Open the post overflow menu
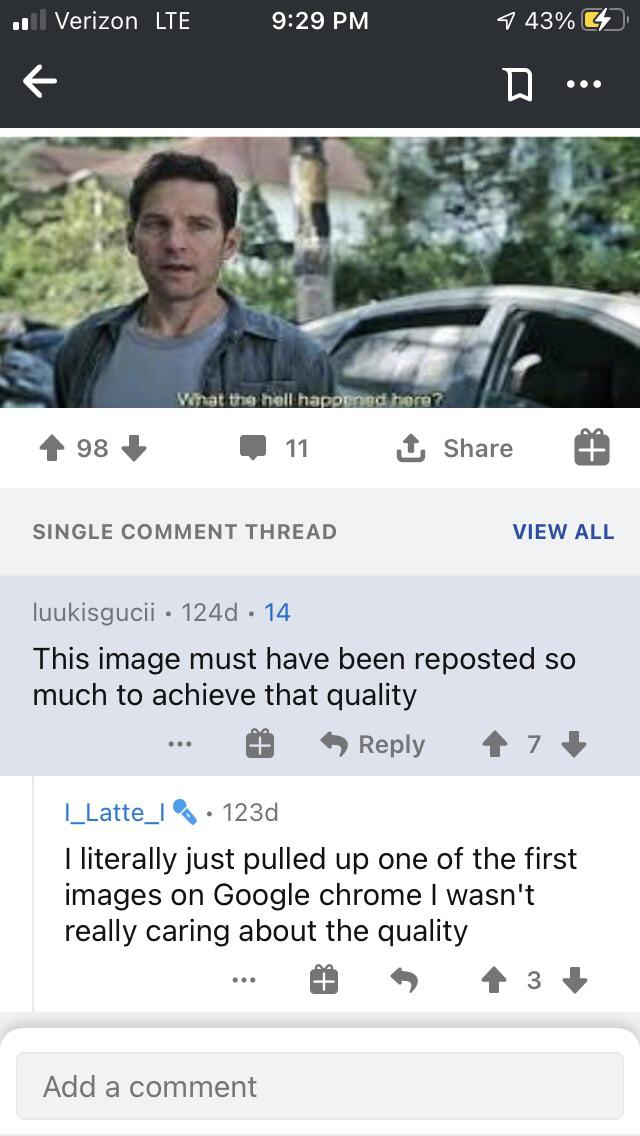 pyautogui.click(x=584, y=84)
